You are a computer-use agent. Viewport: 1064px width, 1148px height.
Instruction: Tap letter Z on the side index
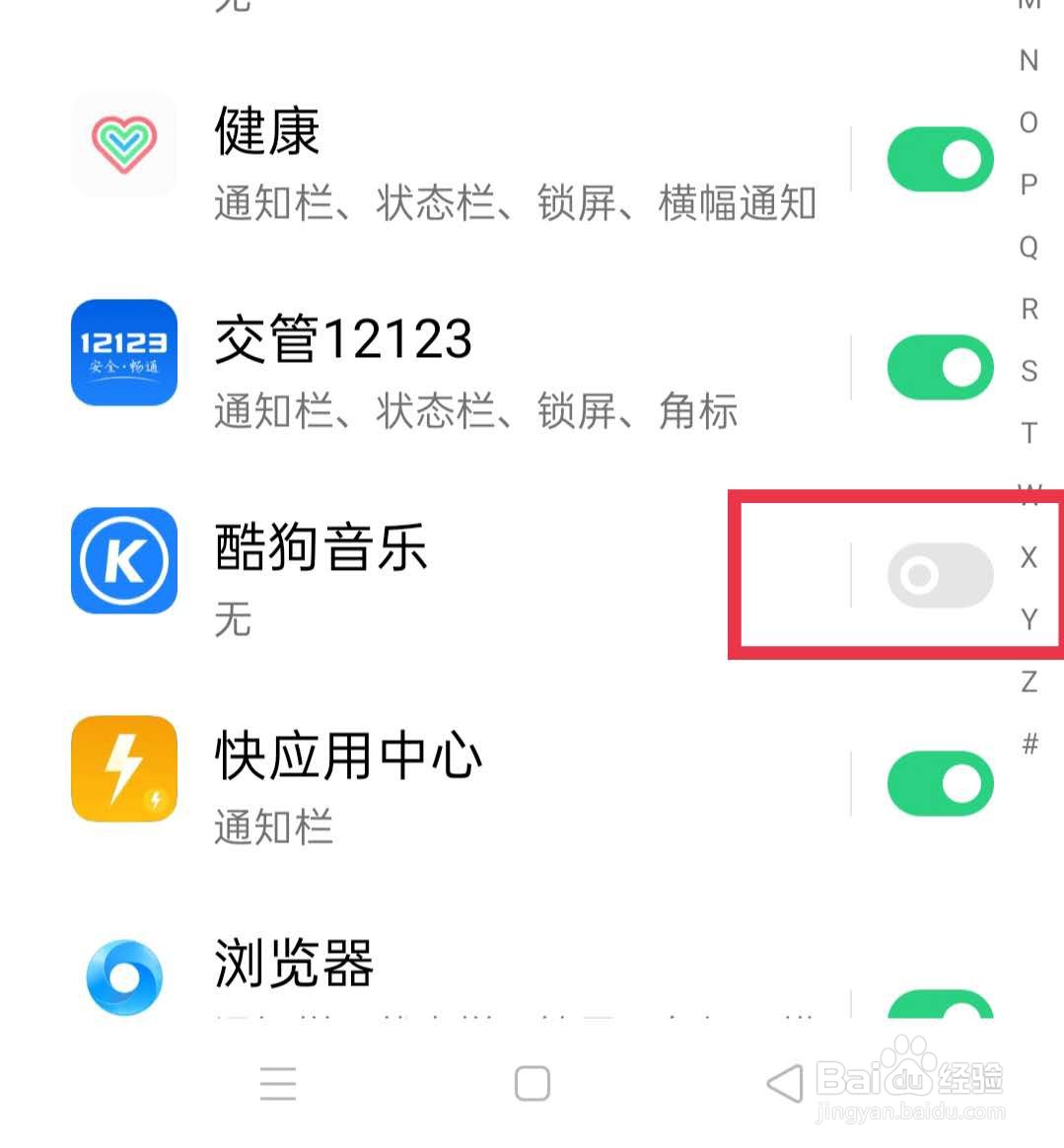click(1029, 680)
